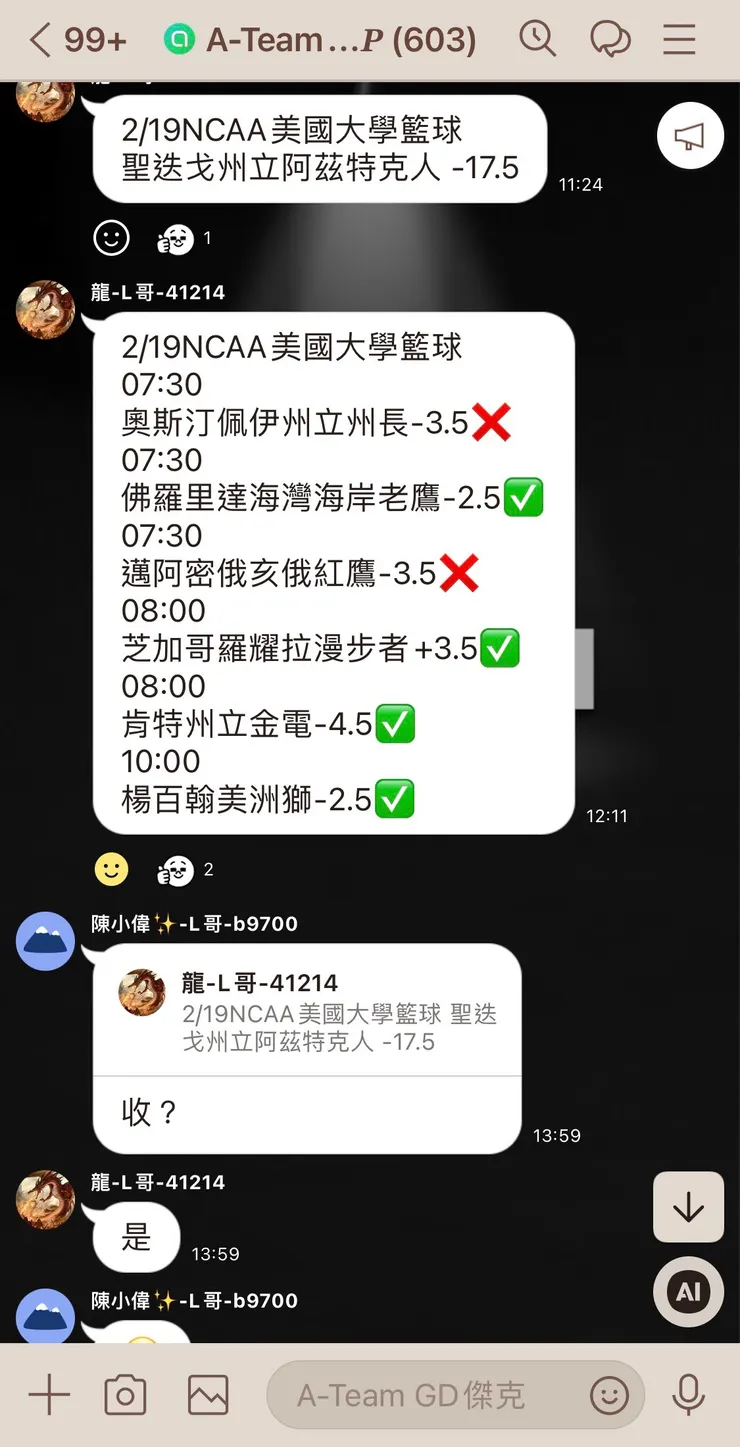Open in-chat search with magnifier icon
The height and width of the screenshot is (1447, 740).
pyautogui.click(x=539, y=39)
